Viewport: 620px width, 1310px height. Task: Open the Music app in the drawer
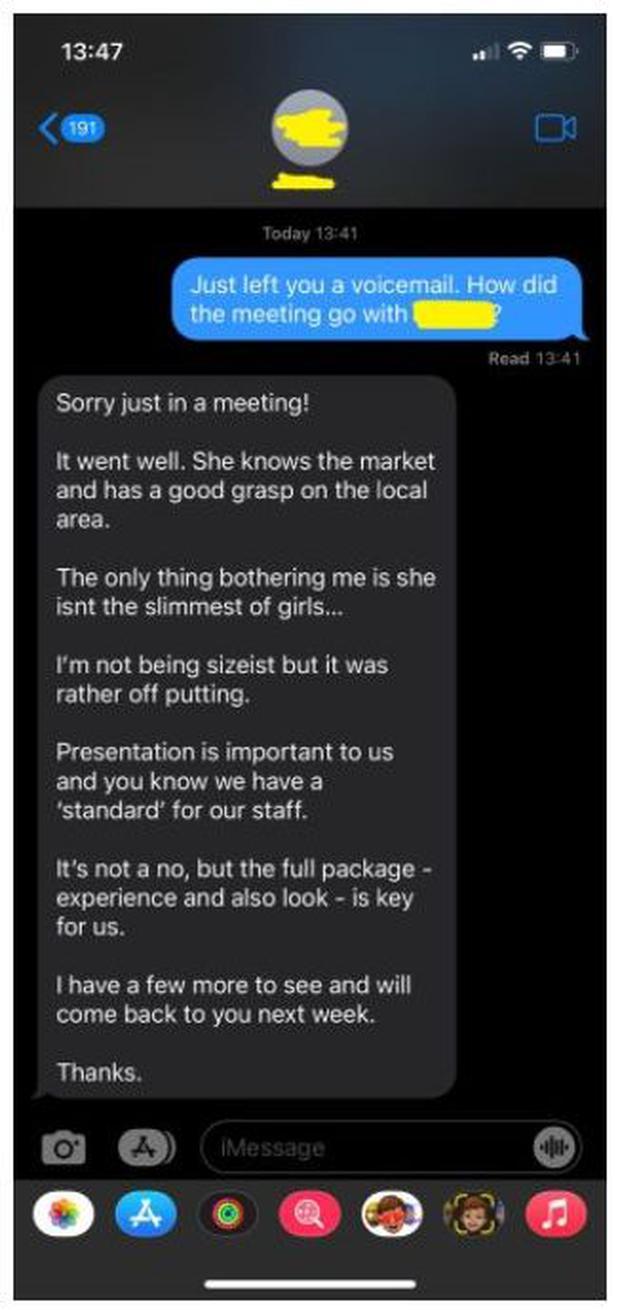pos(554,1214)
